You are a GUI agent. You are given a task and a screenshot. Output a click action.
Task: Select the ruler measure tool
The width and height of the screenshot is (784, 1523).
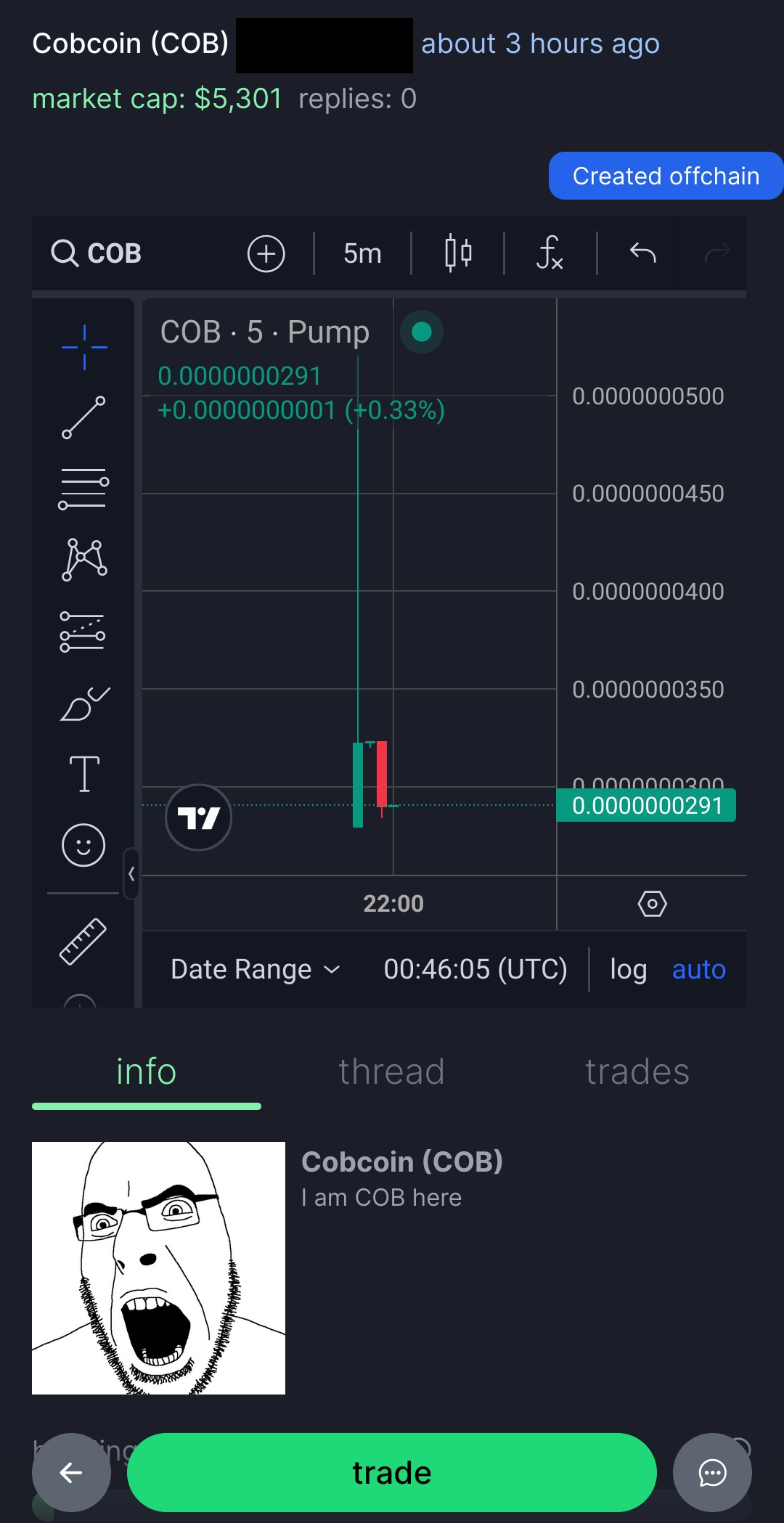[x=83, y=942]
